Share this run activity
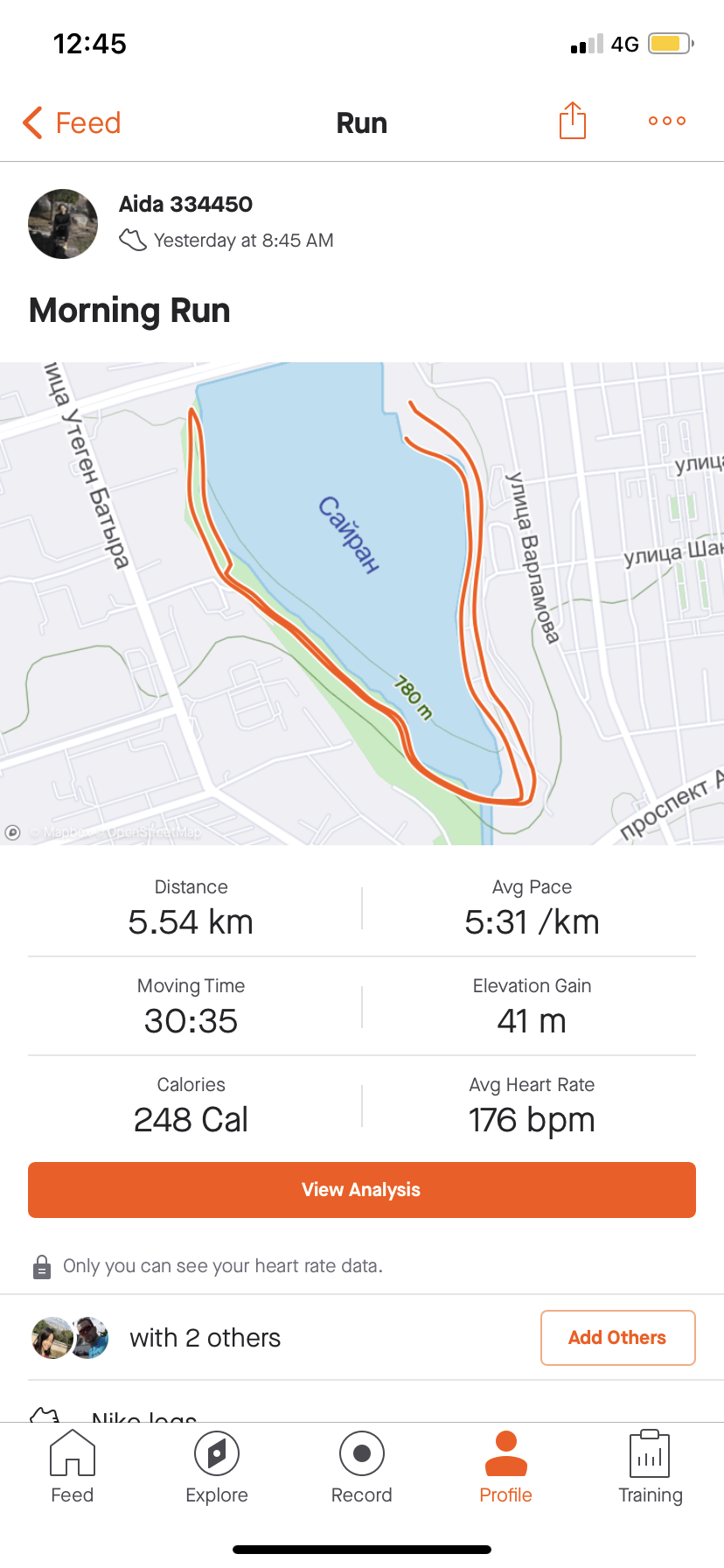Viewport: 724px width, 1568px height. [x=572, y=121]
